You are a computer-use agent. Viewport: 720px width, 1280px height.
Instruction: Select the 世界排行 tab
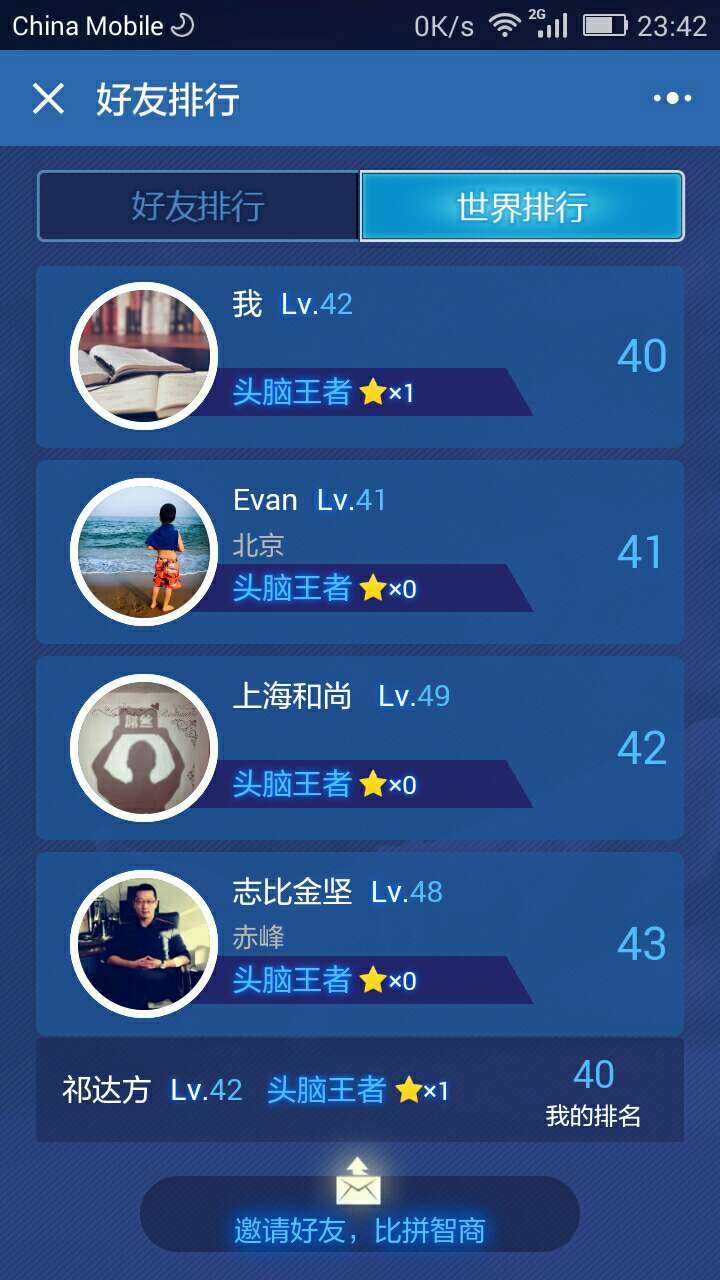point(522,207)
